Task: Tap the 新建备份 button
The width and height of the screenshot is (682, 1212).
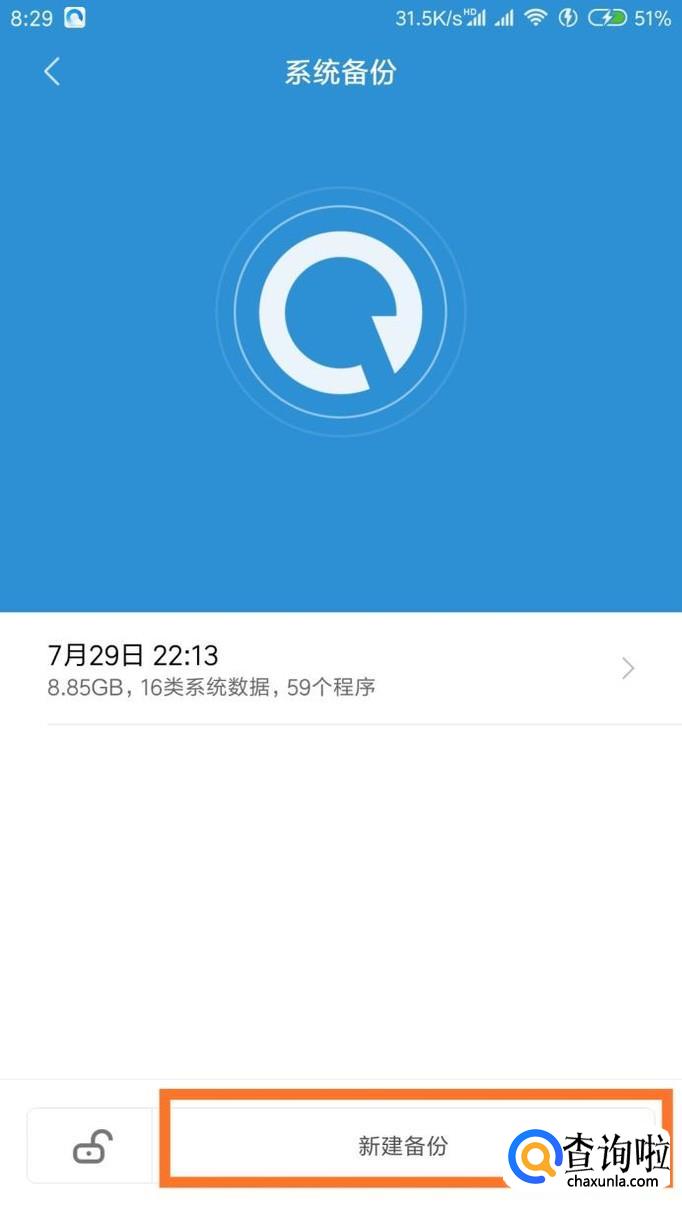Action: tap(402, 1146)
